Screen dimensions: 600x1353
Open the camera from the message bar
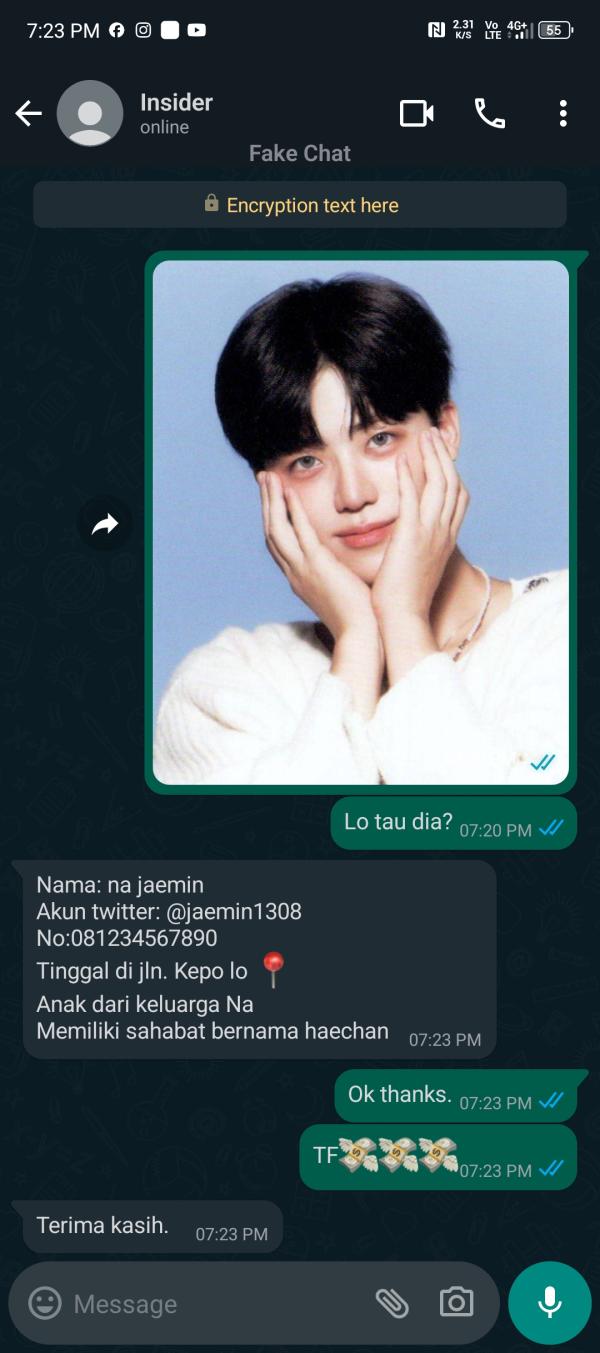click(457, 1303)
